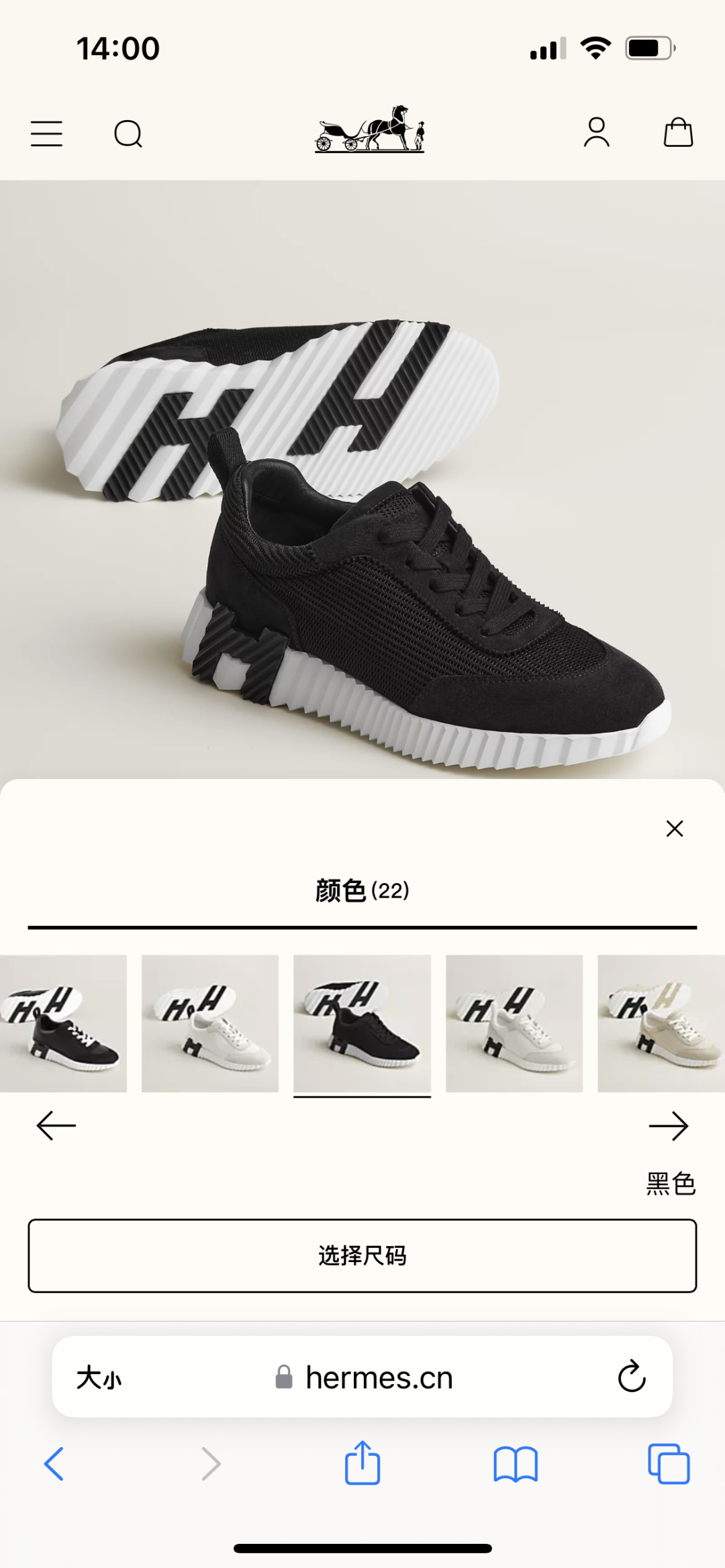The image size is (725, 1568).
Task: Open Safari bookmarks
Action: pos(516,1463)
